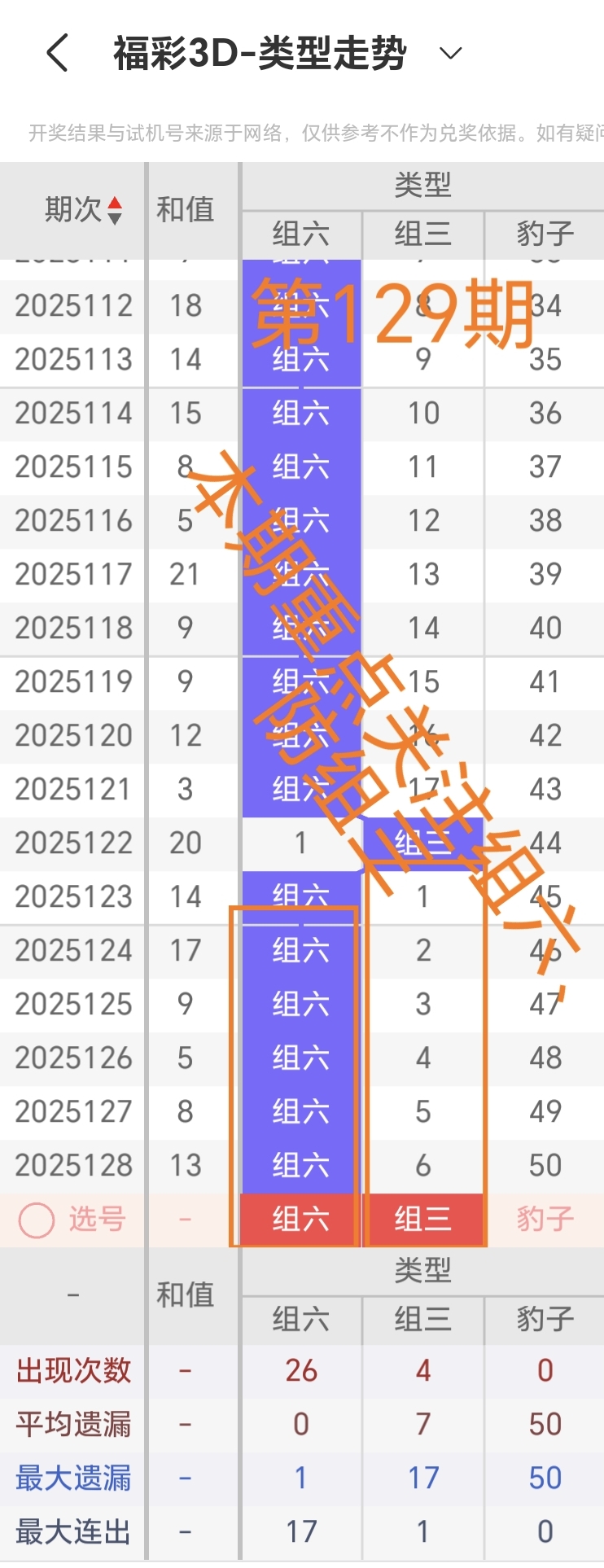Toggle 组三 selection for next draw

[x=423, y=1219]
